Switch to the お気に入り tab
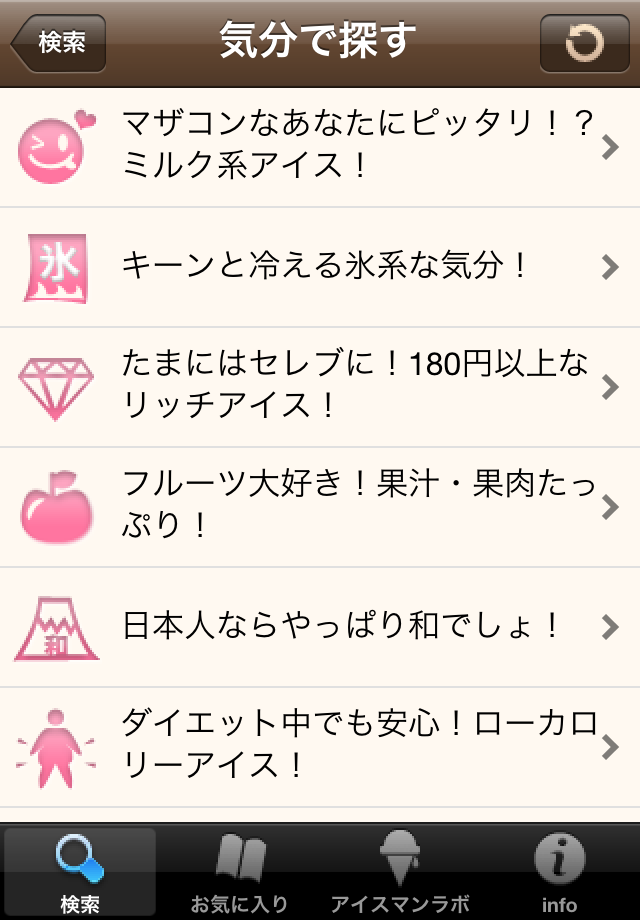The image size is (640, 920). [240, 872]
